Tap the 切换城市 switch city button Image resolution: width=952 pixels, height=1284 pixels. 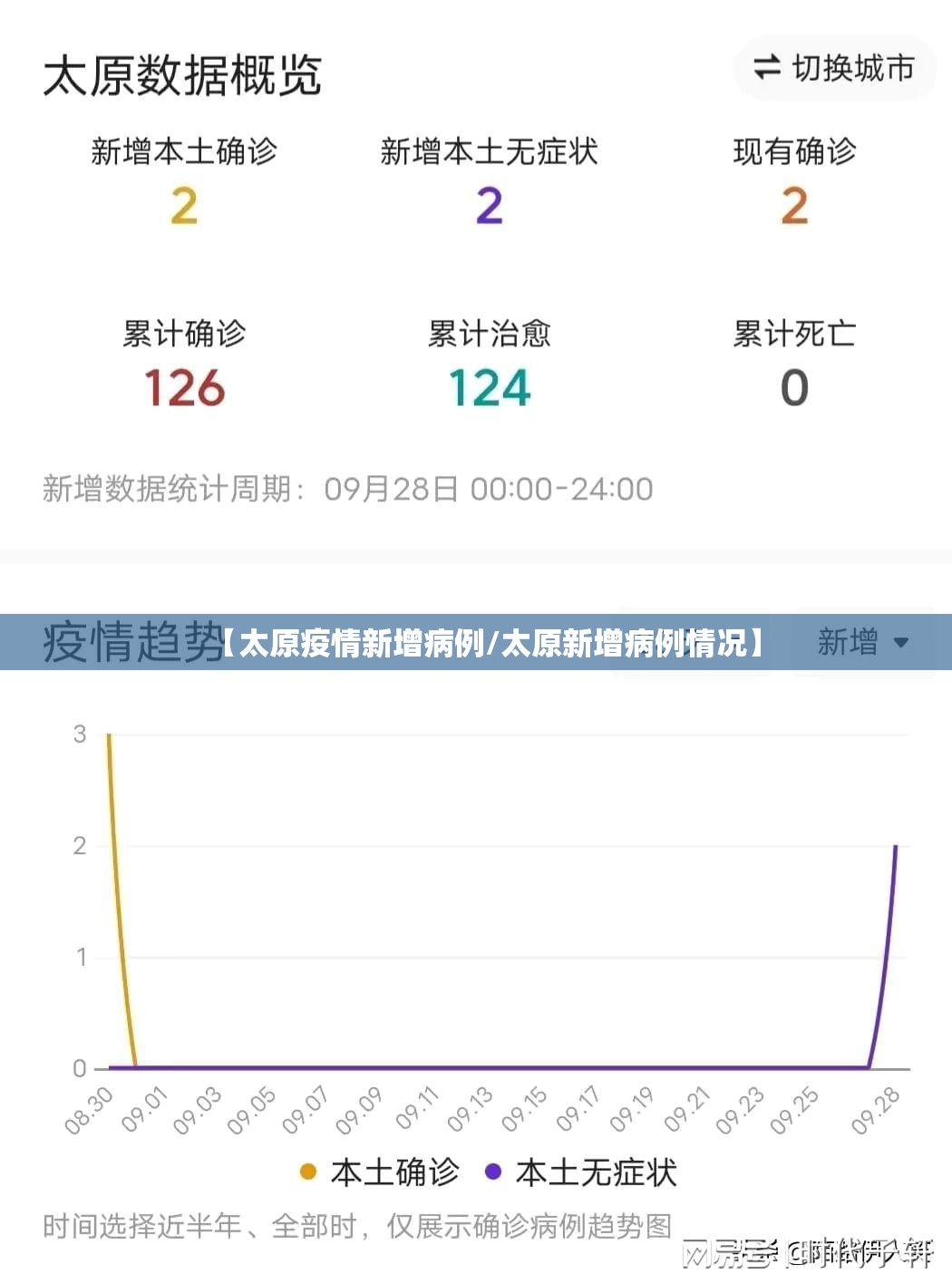(833, 69)
